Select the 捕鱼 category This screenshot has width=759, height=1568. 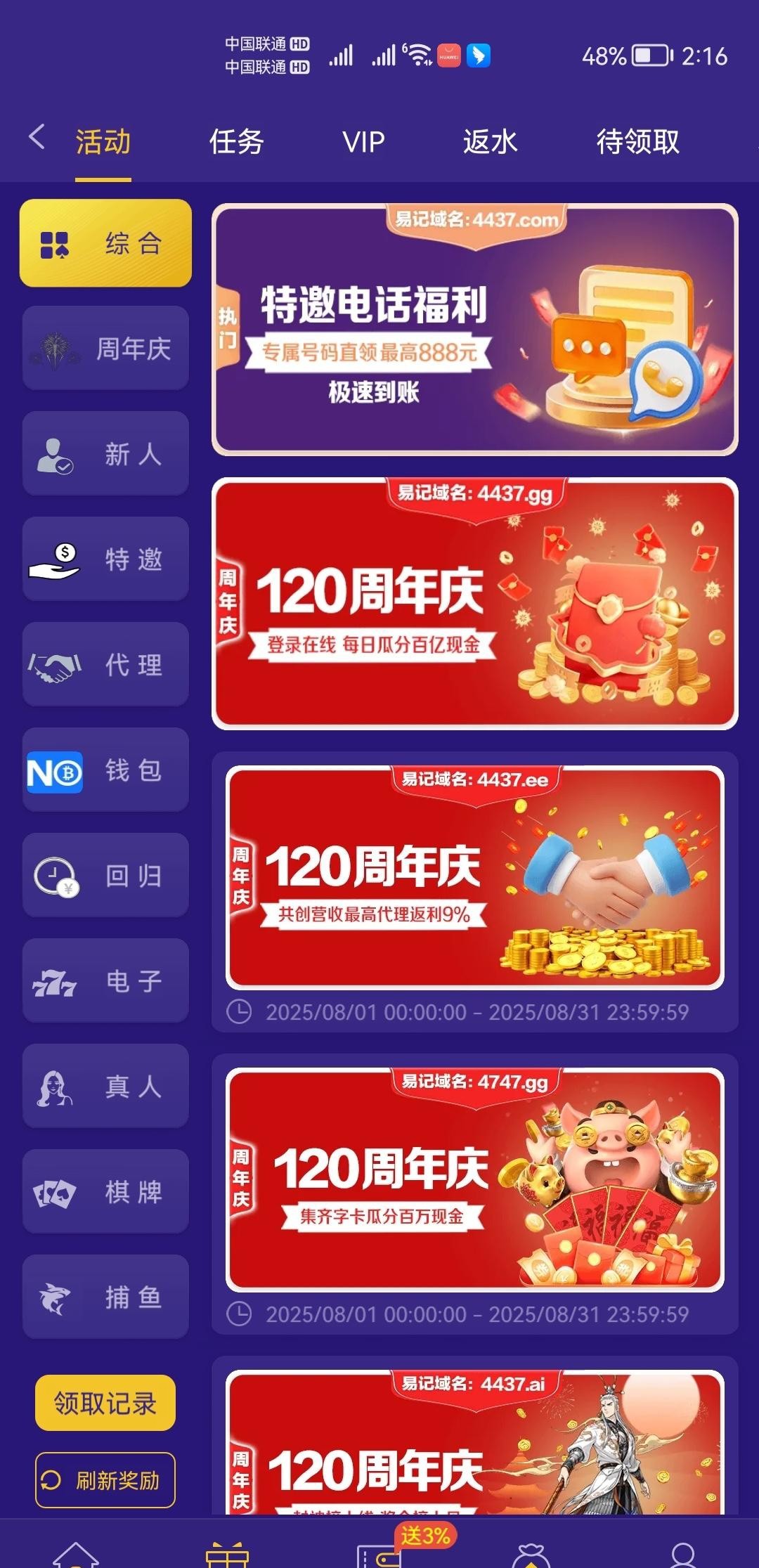[105, 1297]
